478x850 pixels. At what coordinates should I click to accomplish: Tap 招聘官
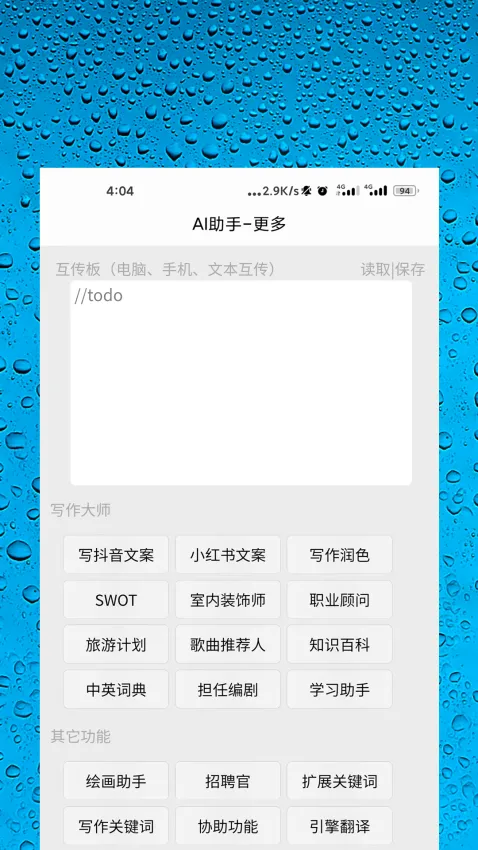tap(228, 781)
